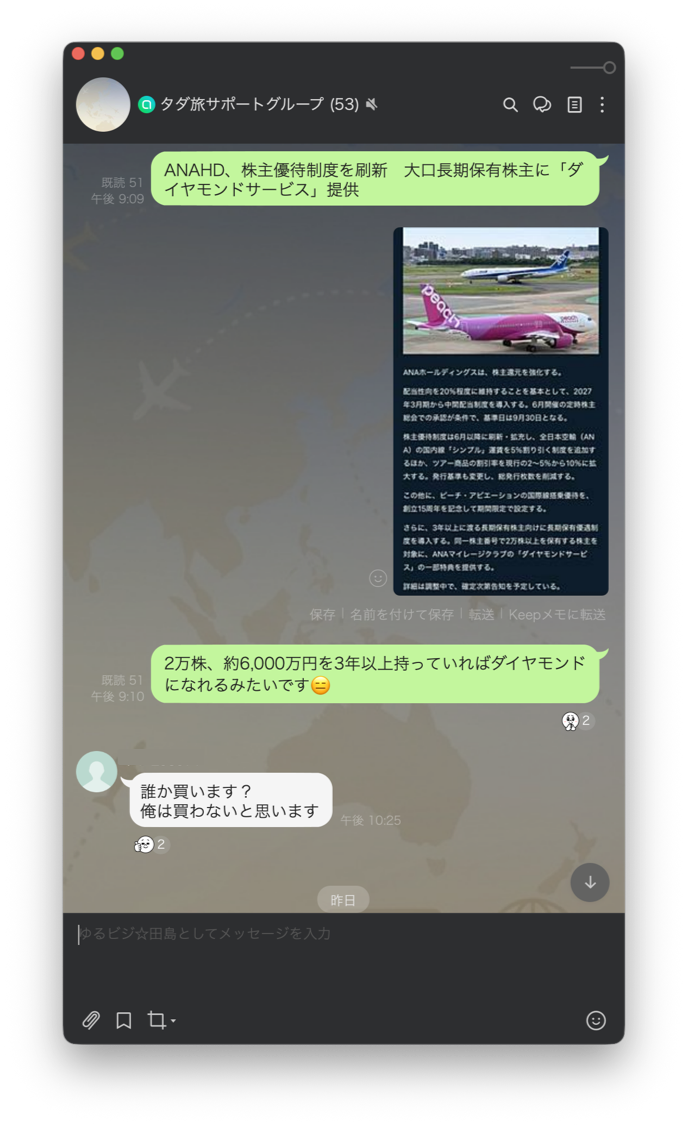Open the sticker and emoji picker
This screenshot has height=1125, width=685.
596,1020
